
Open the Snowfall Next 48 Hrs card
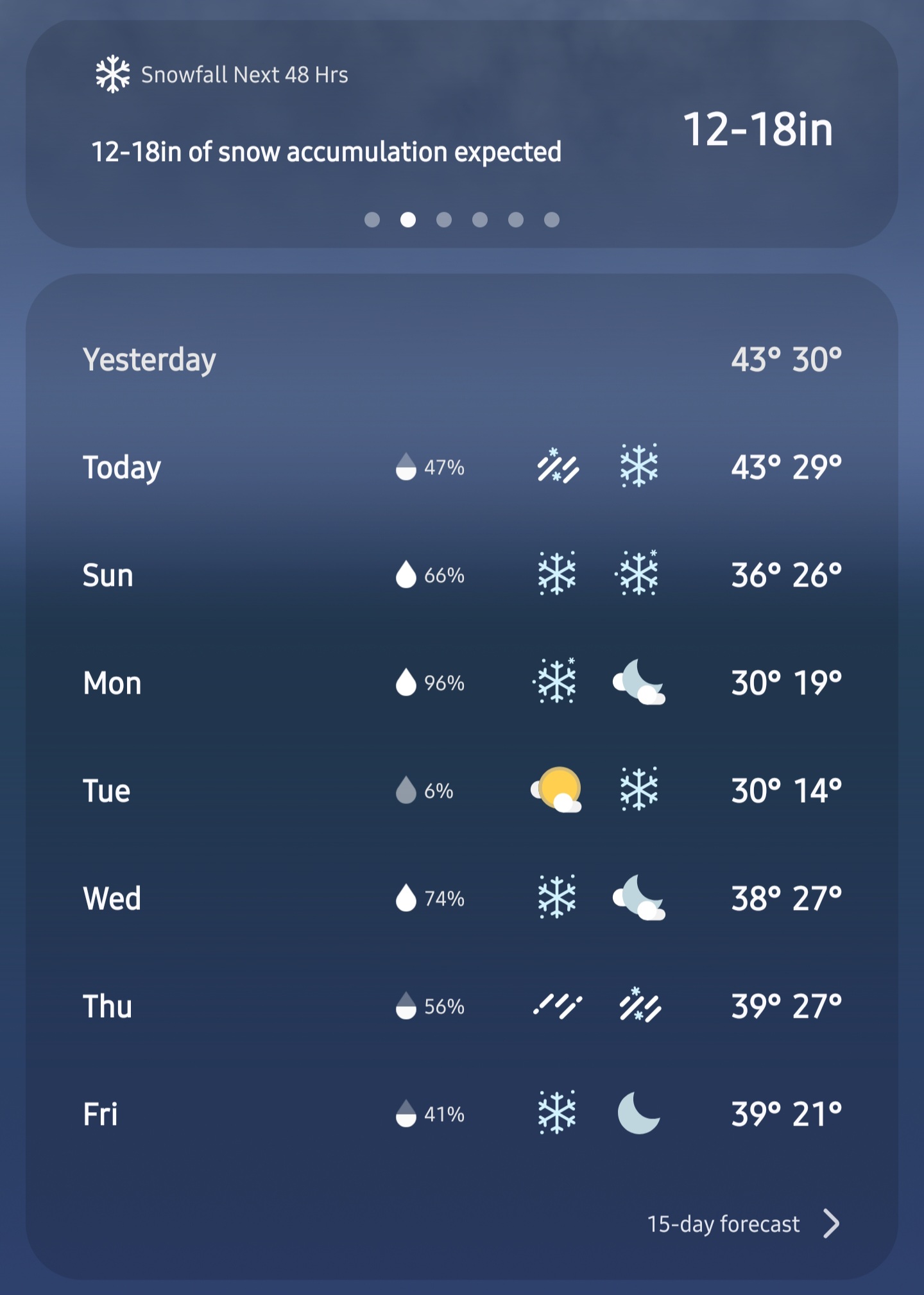[x=461, y=128]
